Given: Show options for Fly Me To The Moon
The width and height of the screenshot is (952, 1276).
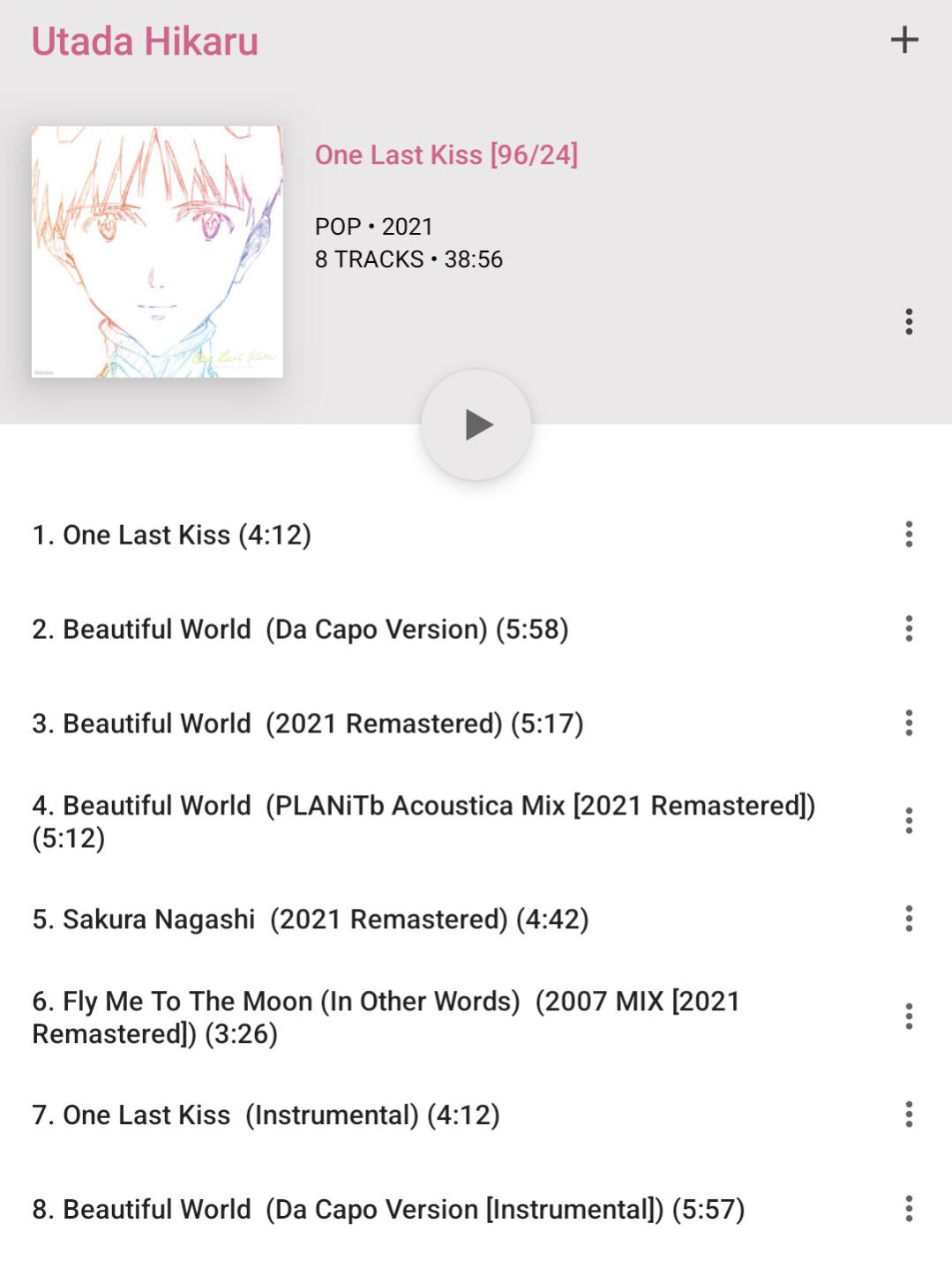Looking at the screenshot, I should point(909,1017).
